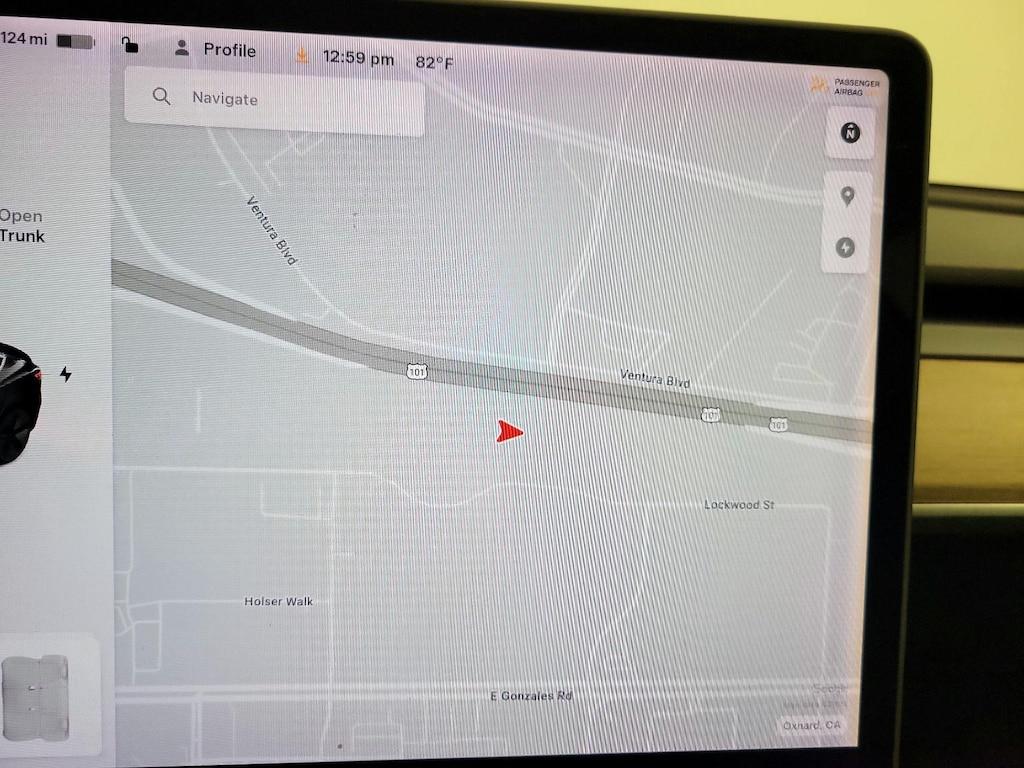
Task: Open charging via the lightning bolt icon
Action: click(x=66, y=374)
